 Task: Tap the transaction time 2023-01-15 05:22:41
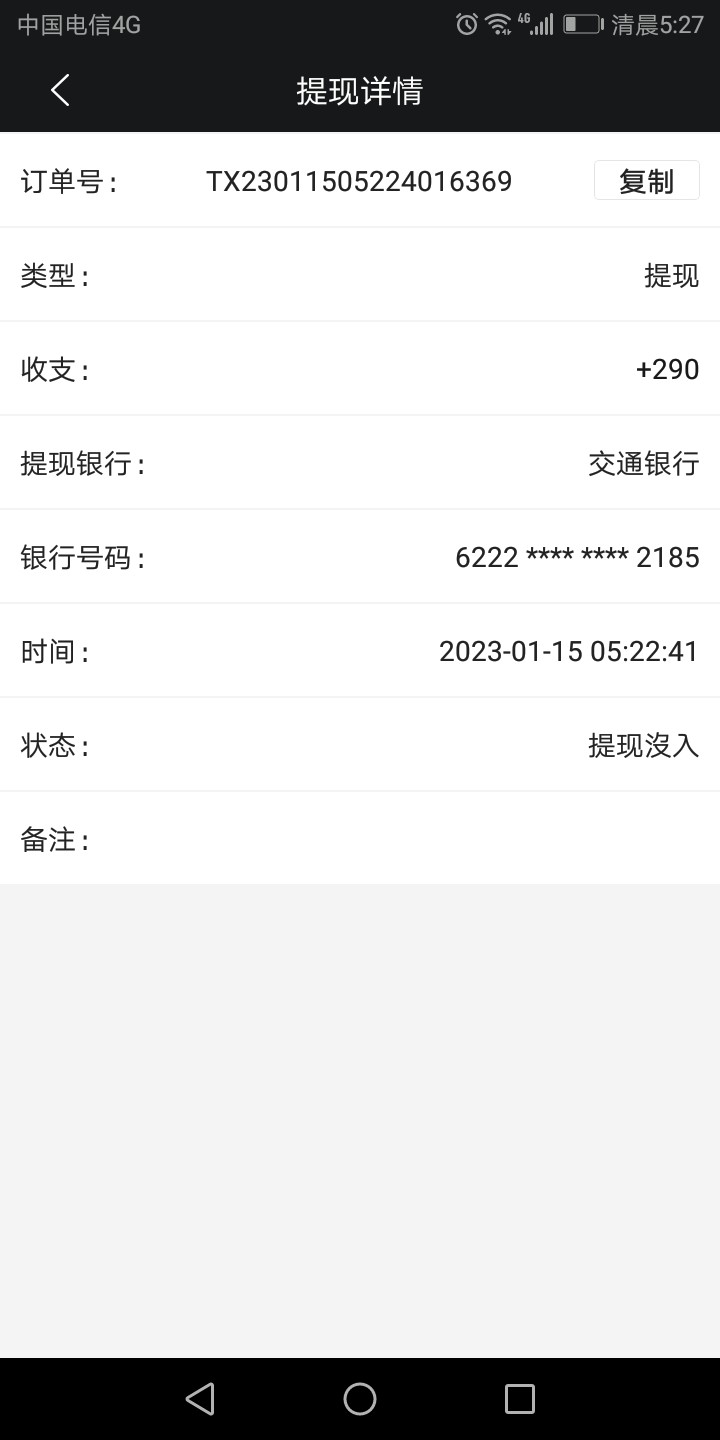click(569, 651)
